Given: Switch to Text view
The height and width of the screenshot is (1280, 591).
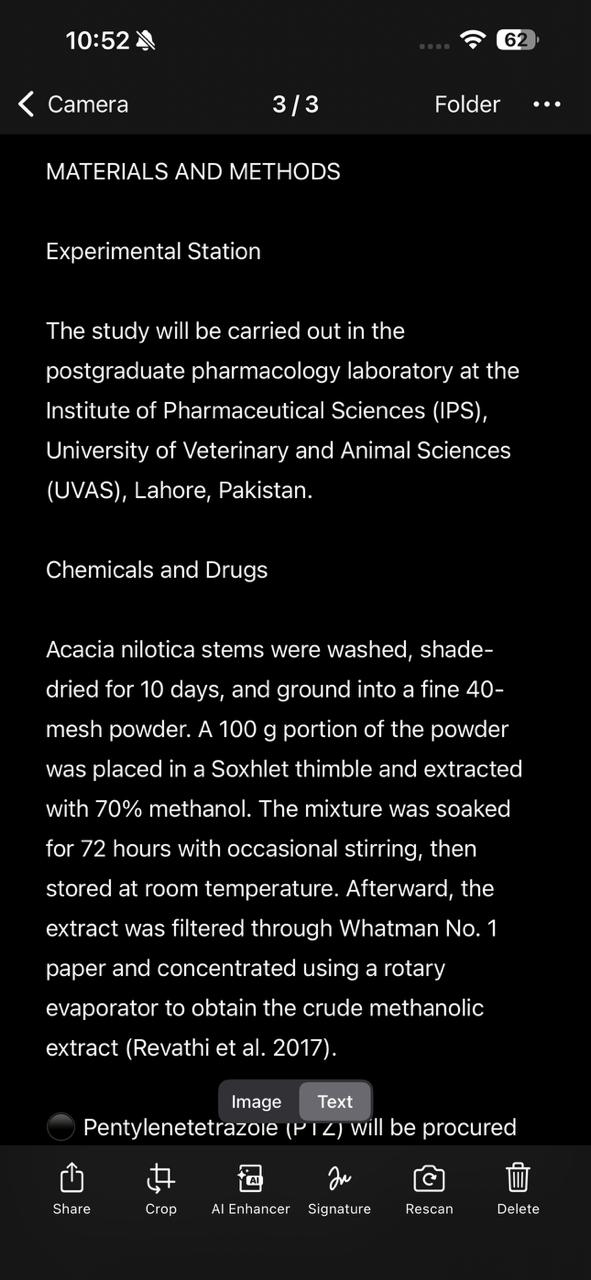Looking at the screenshot, I should tap(335, 1102).
